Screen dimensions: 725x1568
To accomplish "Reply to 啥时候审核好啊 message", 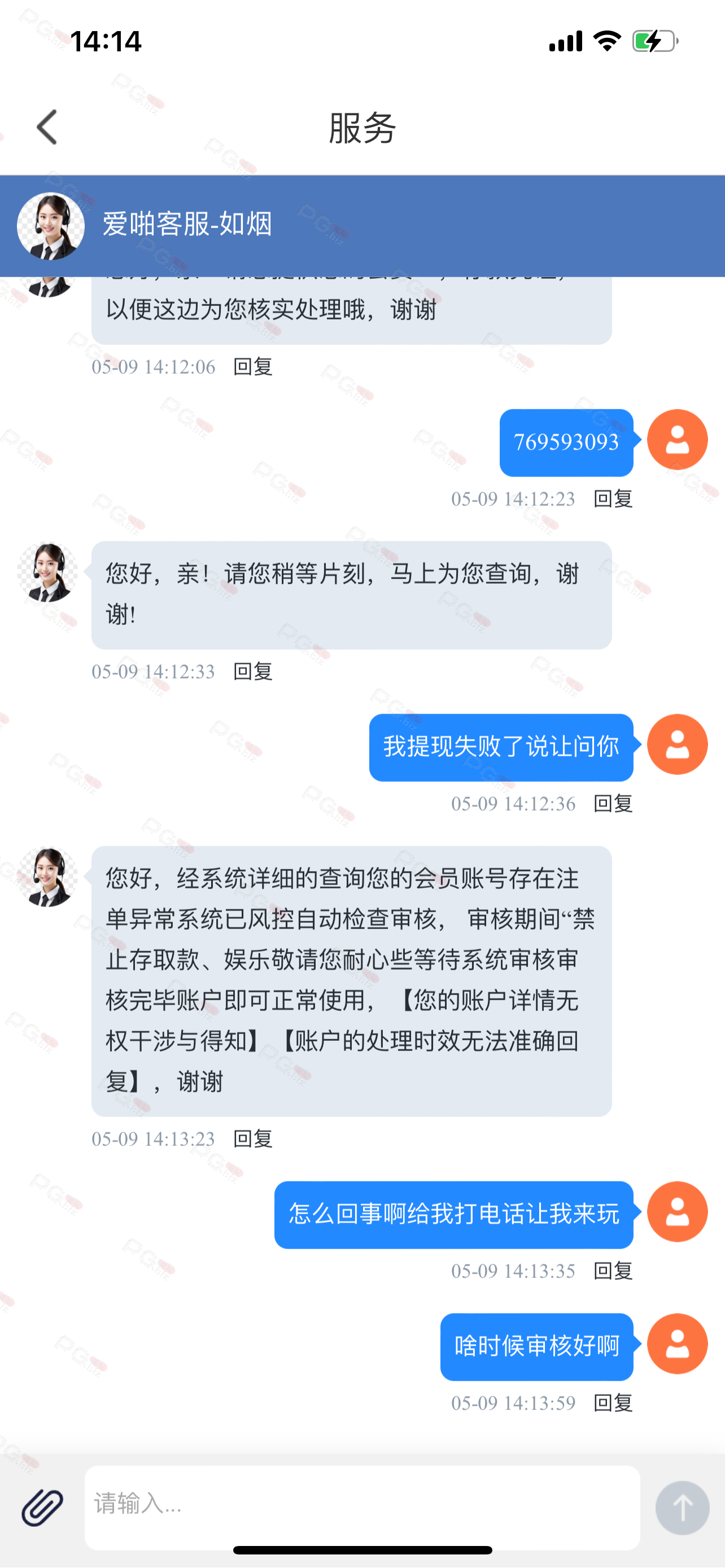I will 613,1403.
